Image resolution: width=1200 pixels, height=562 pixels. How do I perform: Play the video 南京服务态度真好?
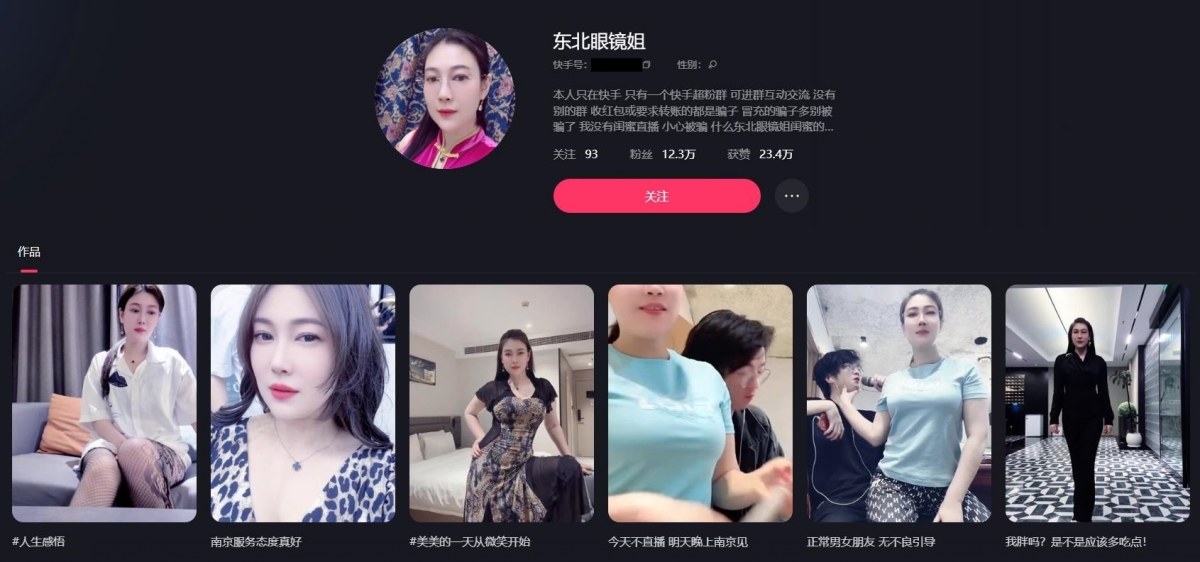click(x=302, y=403)
